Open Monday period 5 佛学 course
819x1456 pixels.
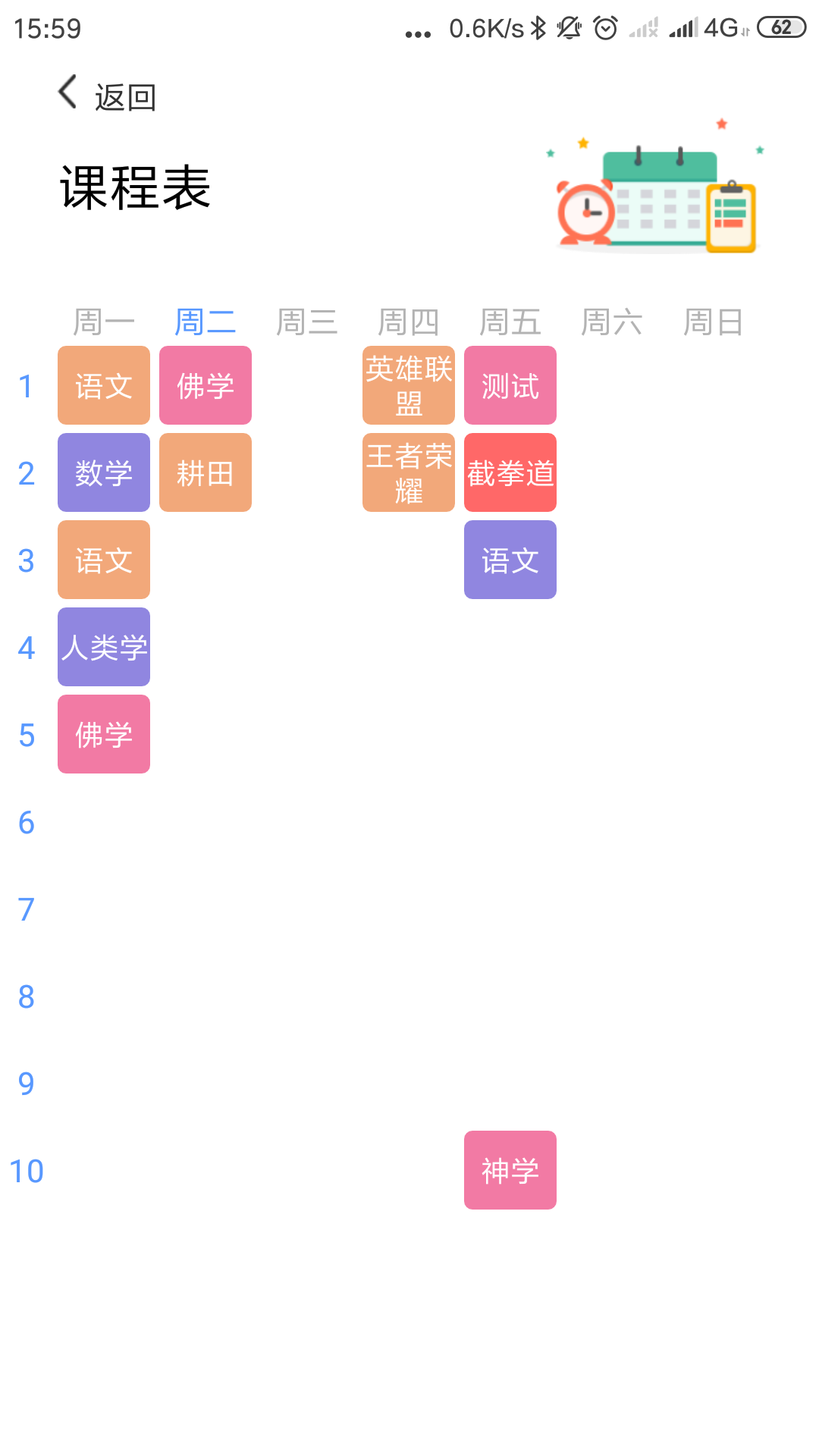pos(104,734)
